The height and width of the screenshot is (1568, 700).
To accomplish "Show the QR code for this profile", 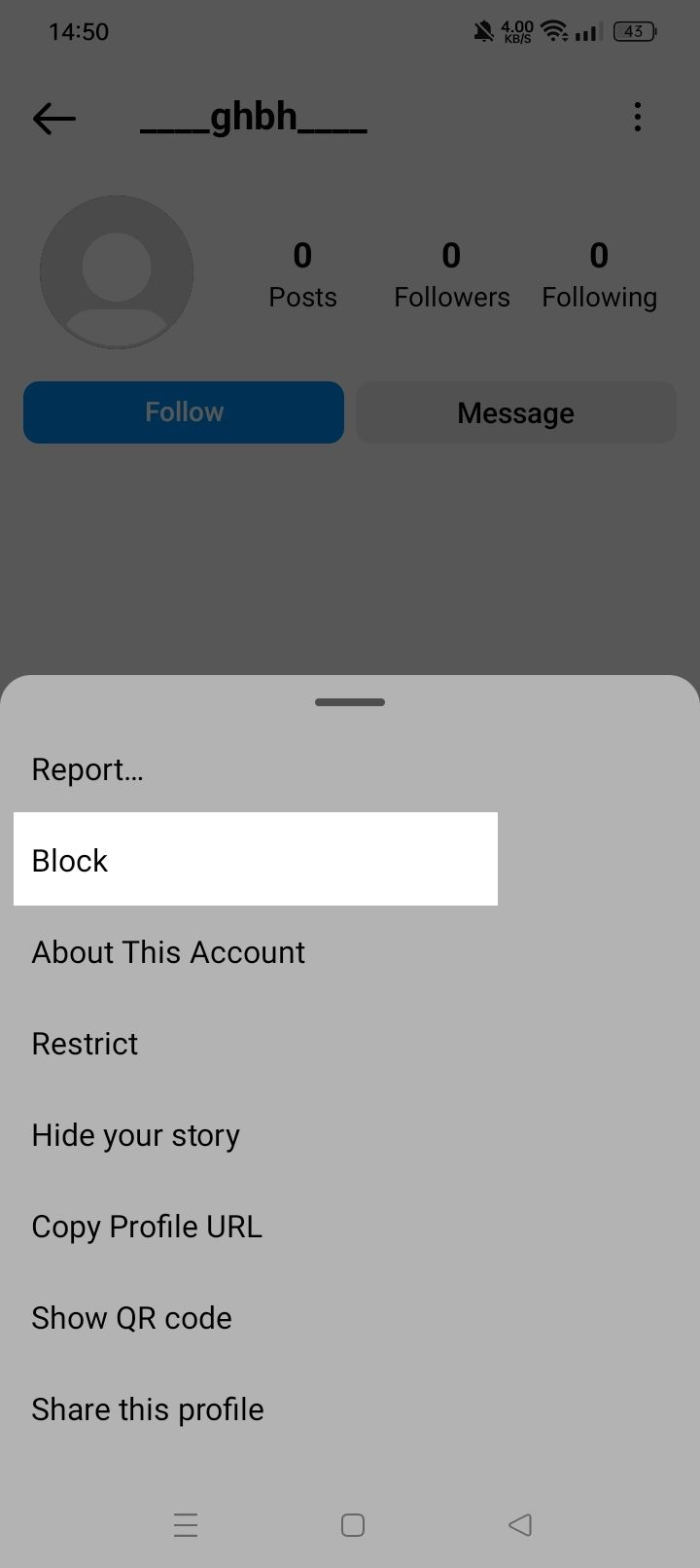I will (x=132, y=1317).
